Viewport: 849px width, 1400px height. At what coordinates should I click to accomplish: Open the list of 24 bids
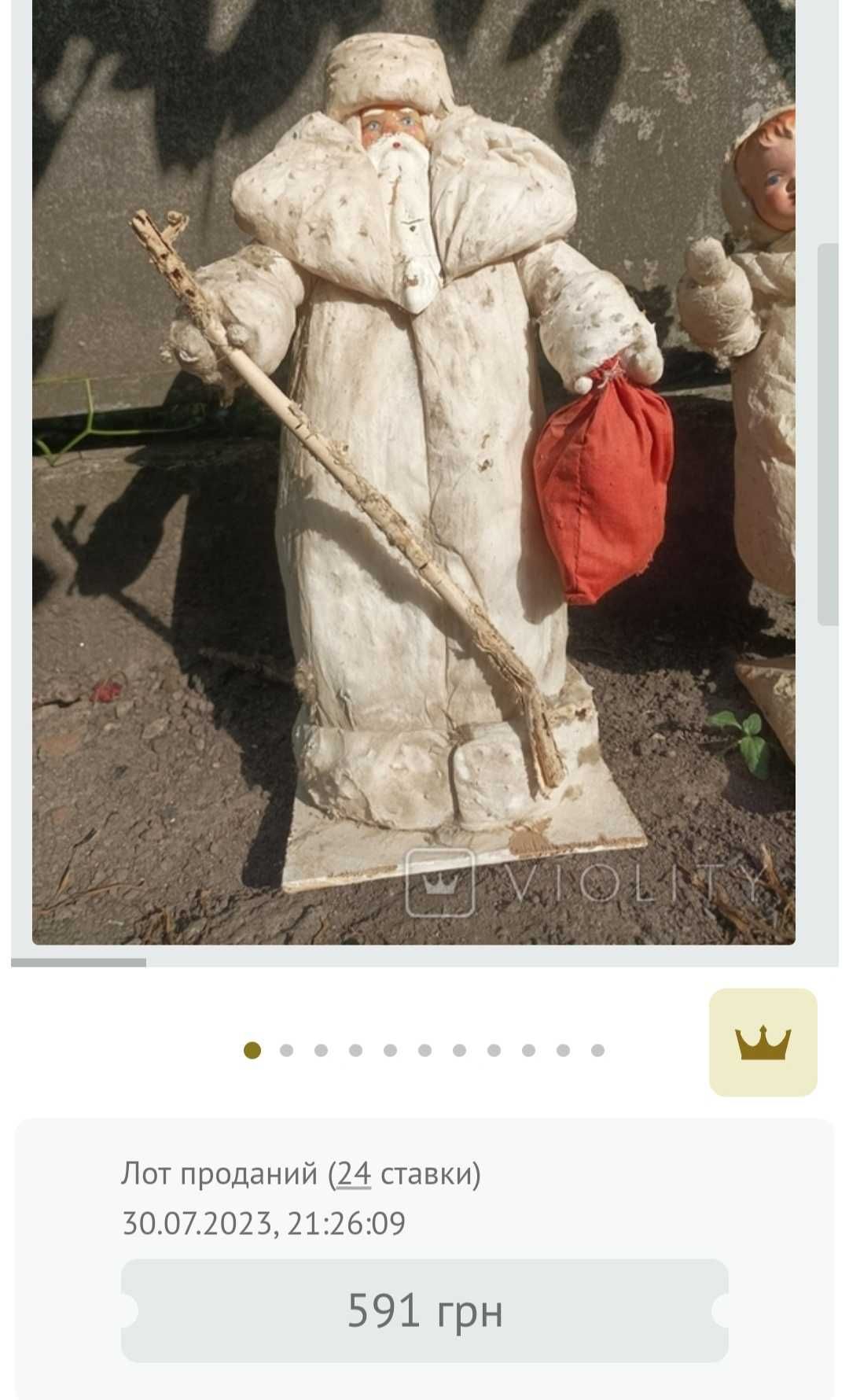[x=354, y=1174]
